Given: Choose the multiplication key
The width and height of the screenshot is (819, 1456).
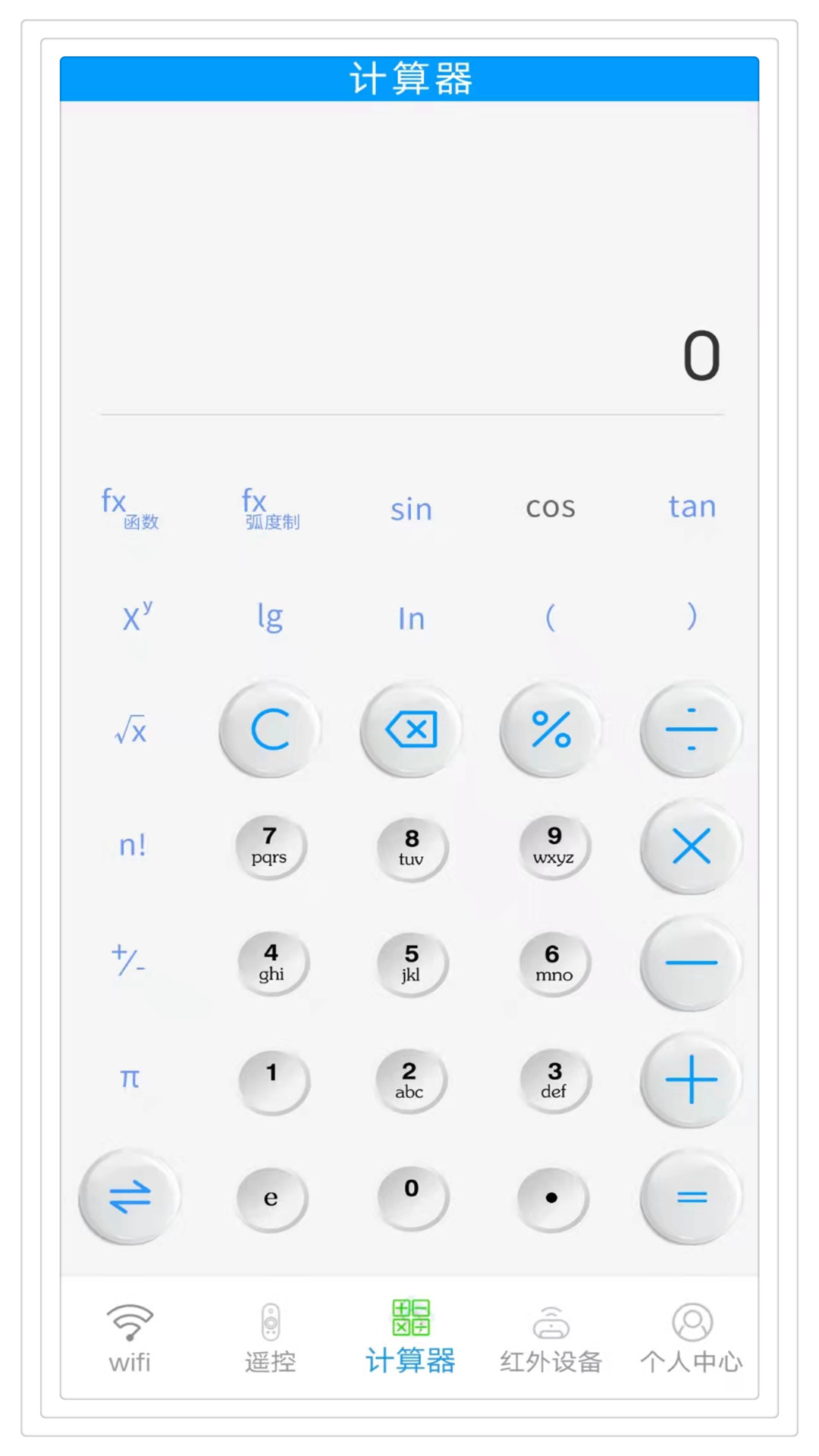Looking at the screenshot, I should click(691, 846).
